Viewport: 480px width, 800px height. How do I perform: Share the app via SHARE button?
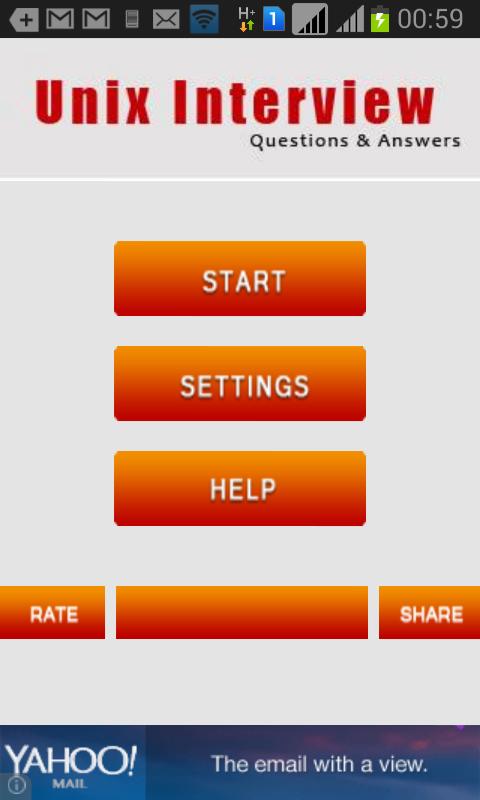coord(430,612)
